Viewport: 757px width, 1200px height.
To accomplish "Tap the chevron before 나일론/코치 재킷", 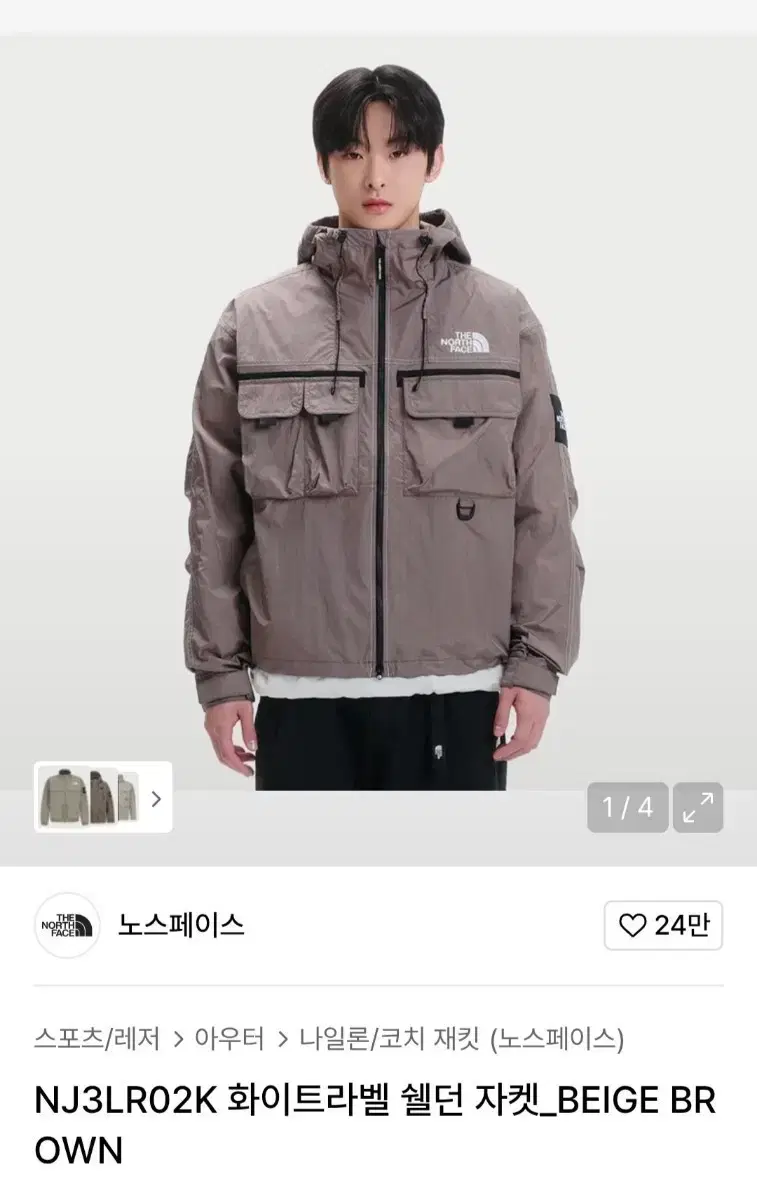I will click(x=283, y=1037).
